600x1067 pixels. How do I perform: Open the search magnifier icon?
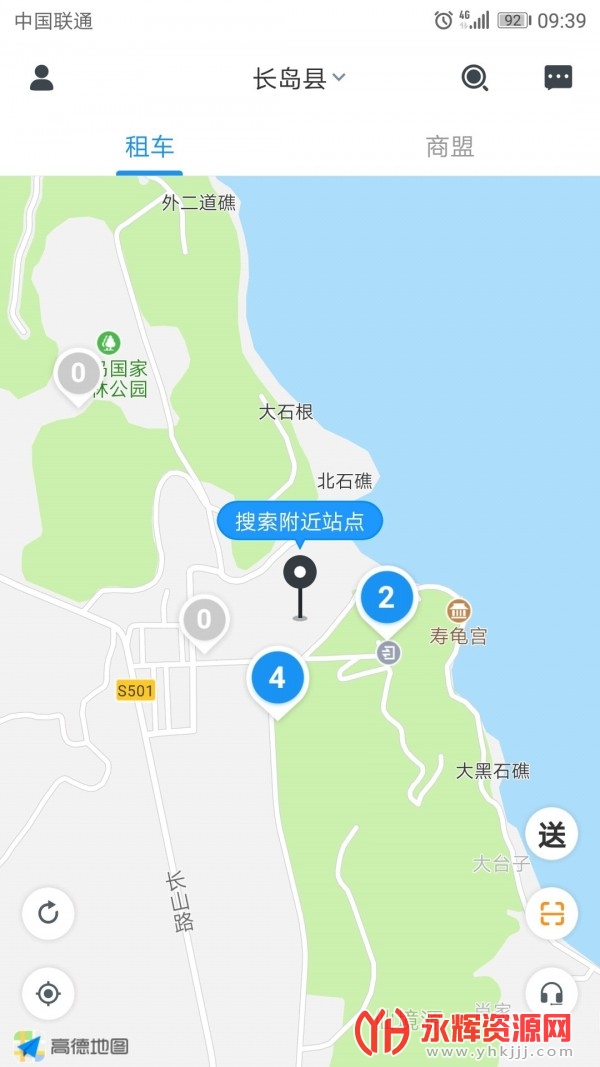coord(475,78)
